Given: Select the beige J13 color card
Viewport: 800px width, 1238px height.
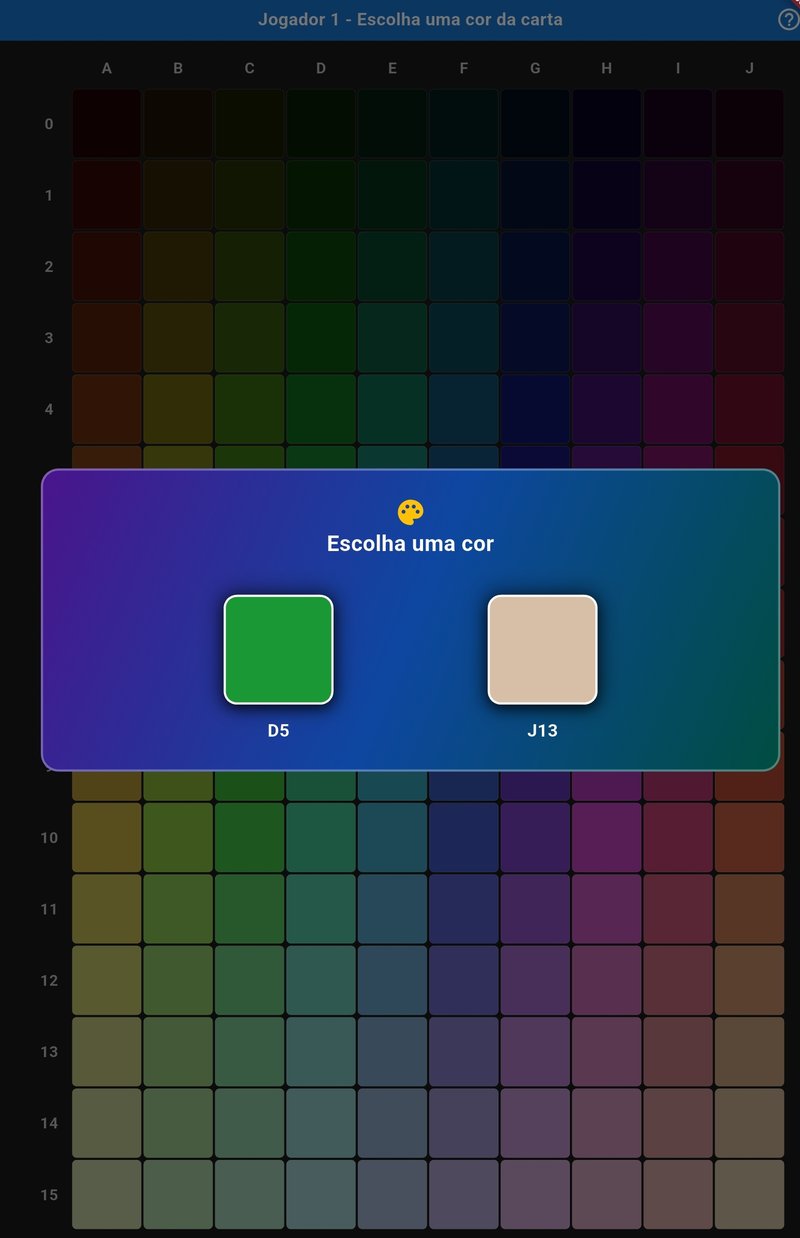Looking at the screenshot, I should click(542, 650).
